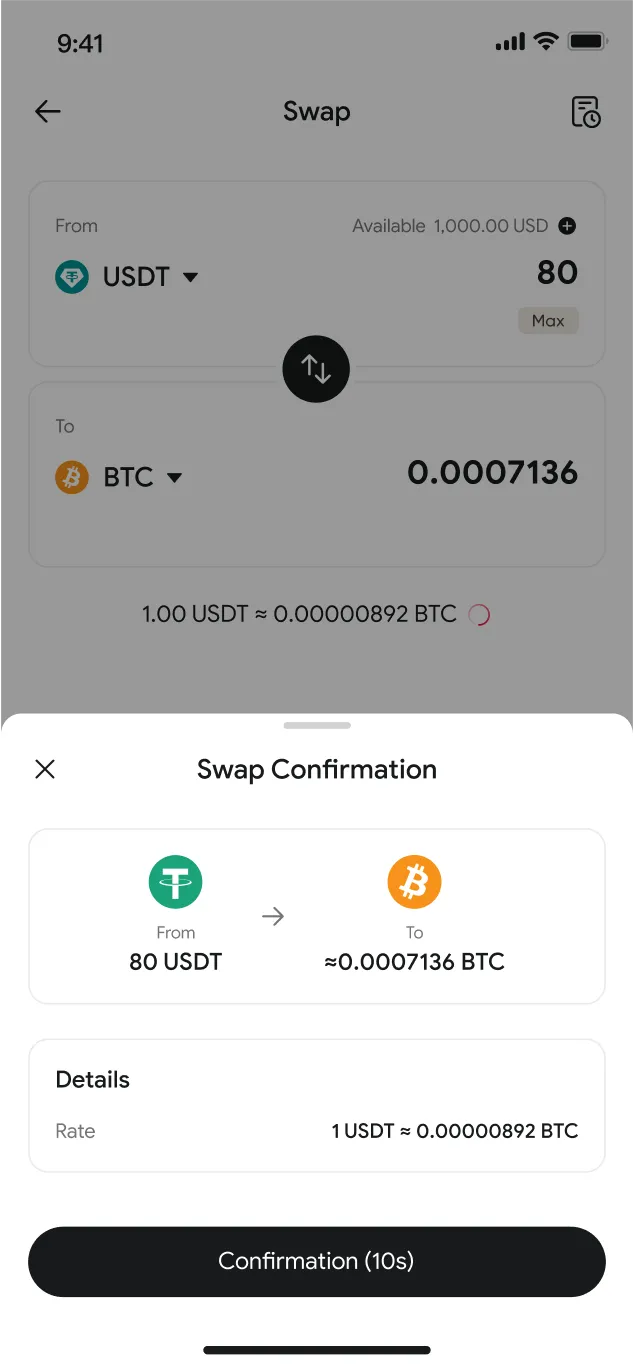Refresh the USDT to BTC rate
Image resolution: width=633 pixels, height=1368 pixels.
[x=479, y=614]
